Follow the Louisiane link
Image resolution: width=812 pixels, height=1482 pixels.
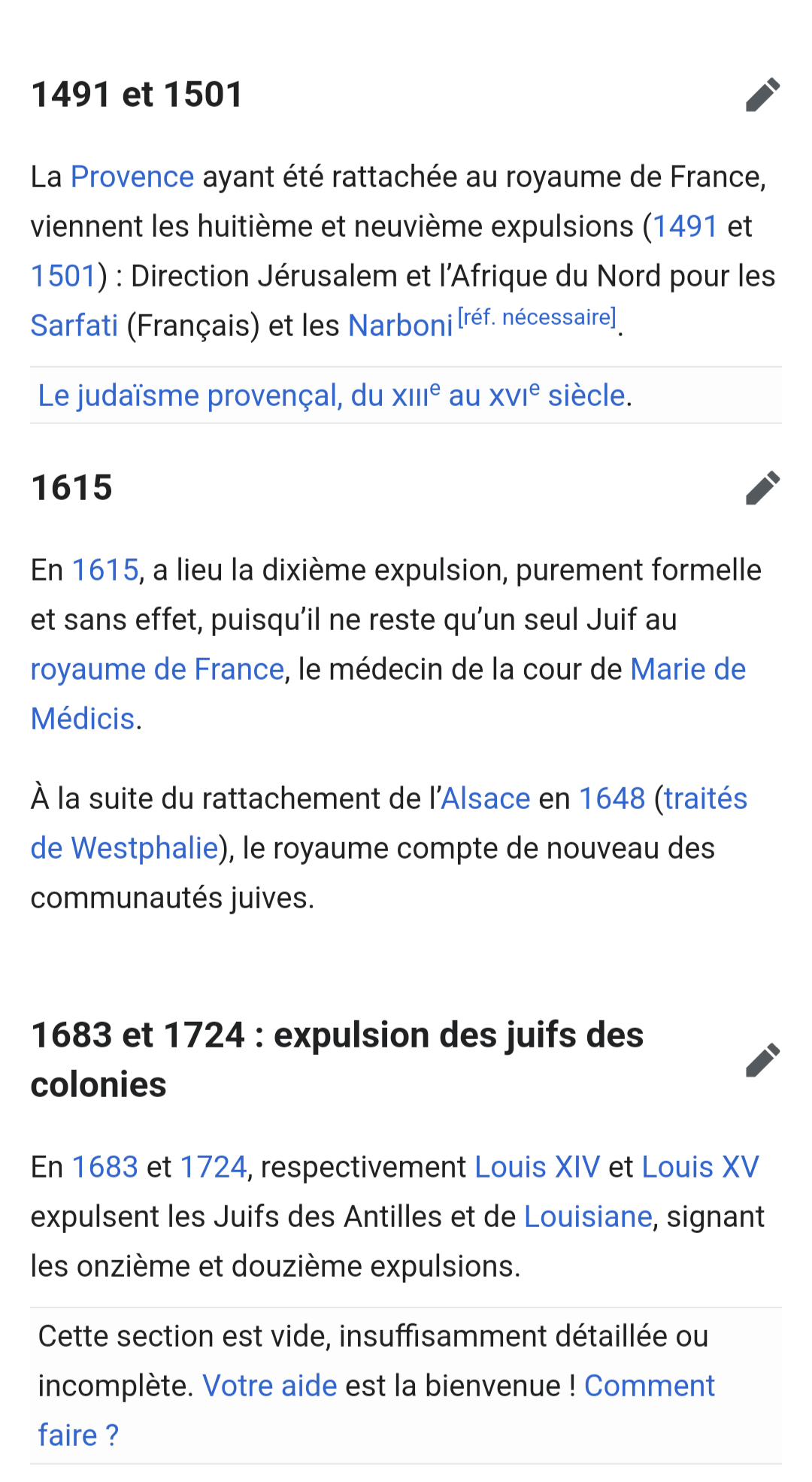[x=587, y=1217]
